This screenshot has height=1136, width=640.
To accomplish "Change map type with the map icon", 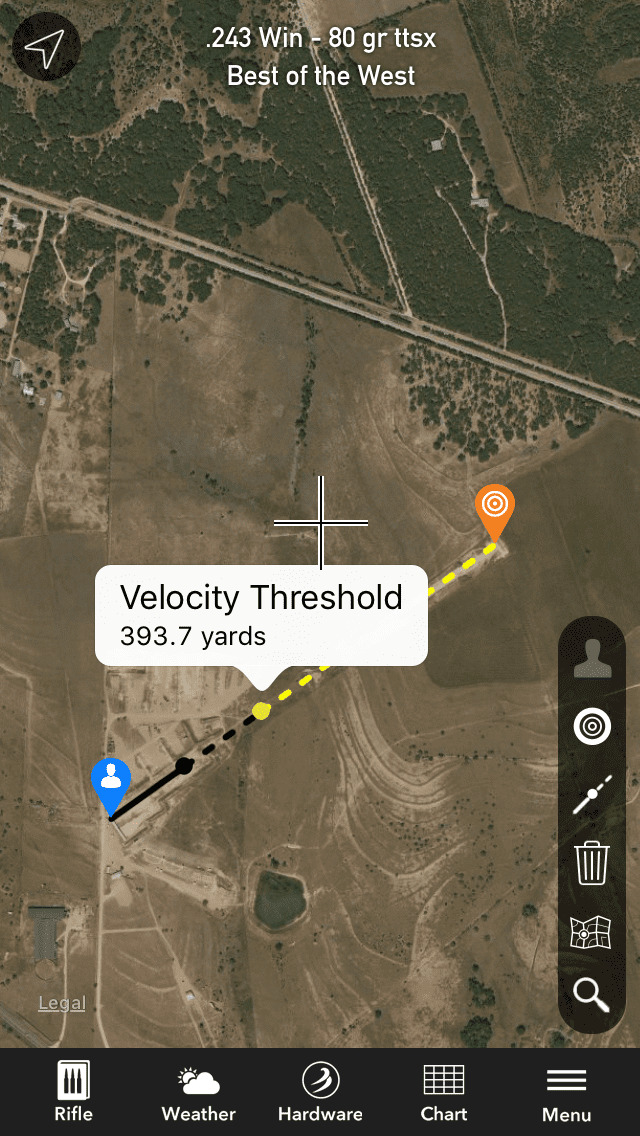I will [592, 932].
